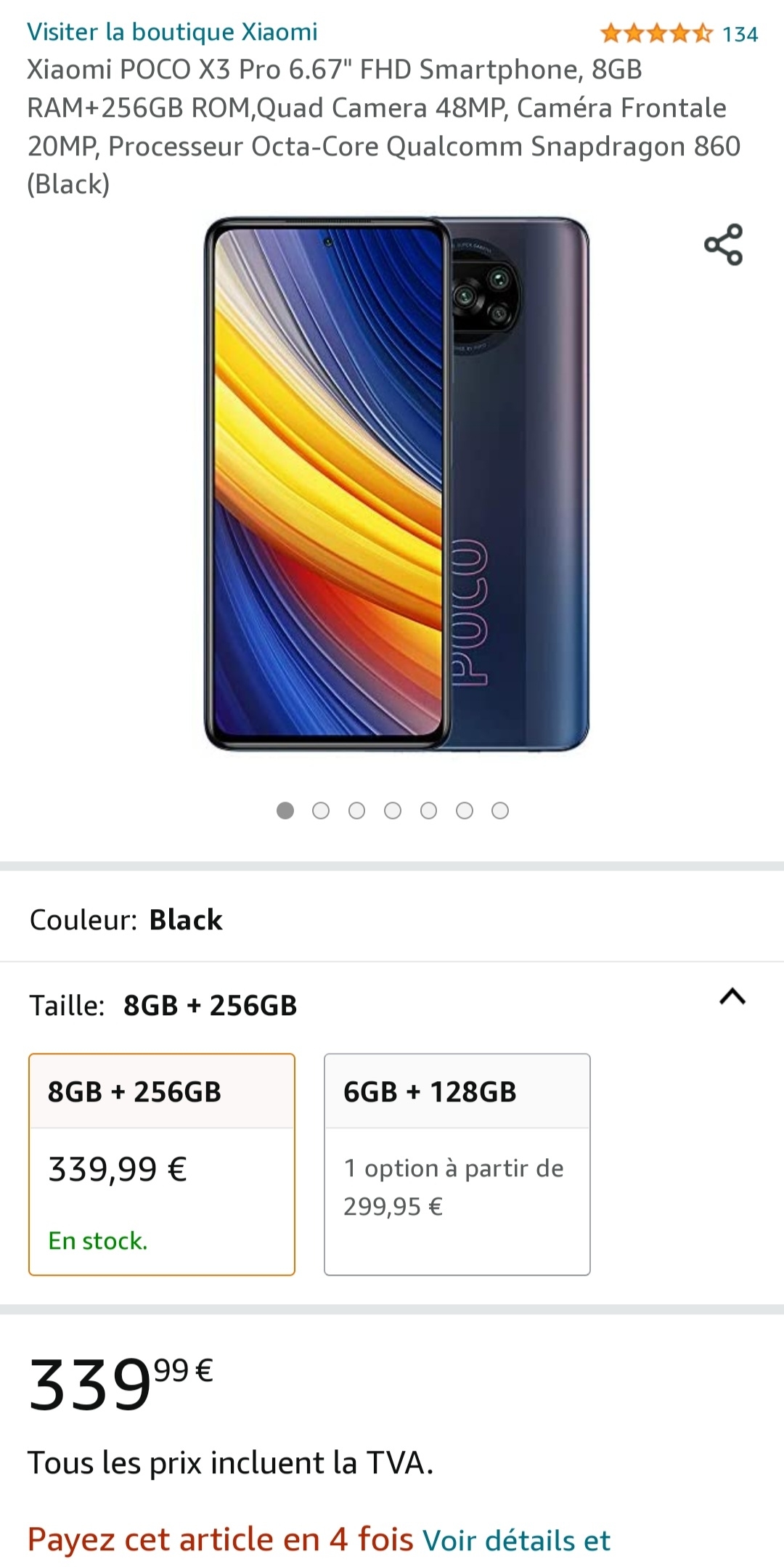
Task: Open the Couleur Black color selector
Action: pos(392,920)
